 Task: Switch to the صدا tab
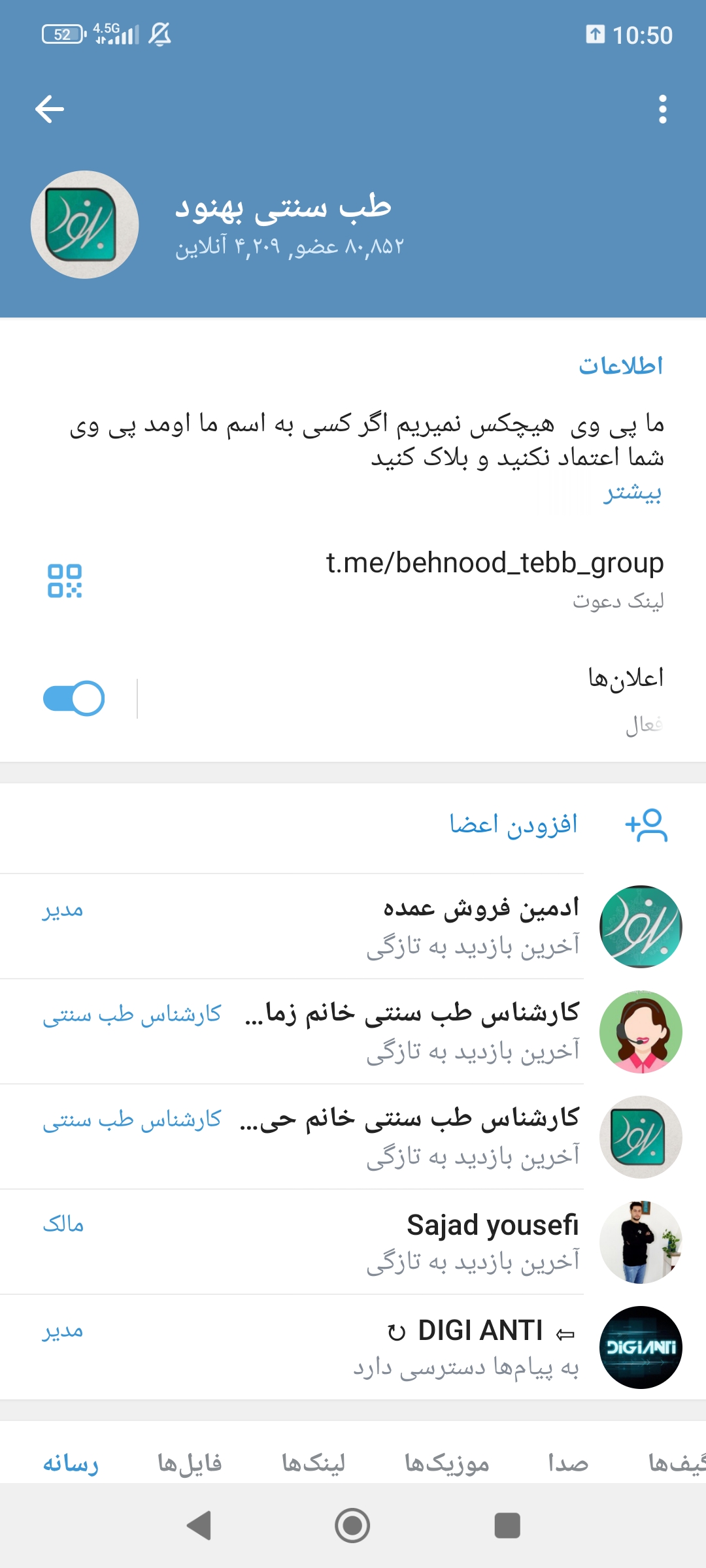(x=568, y=1463)
